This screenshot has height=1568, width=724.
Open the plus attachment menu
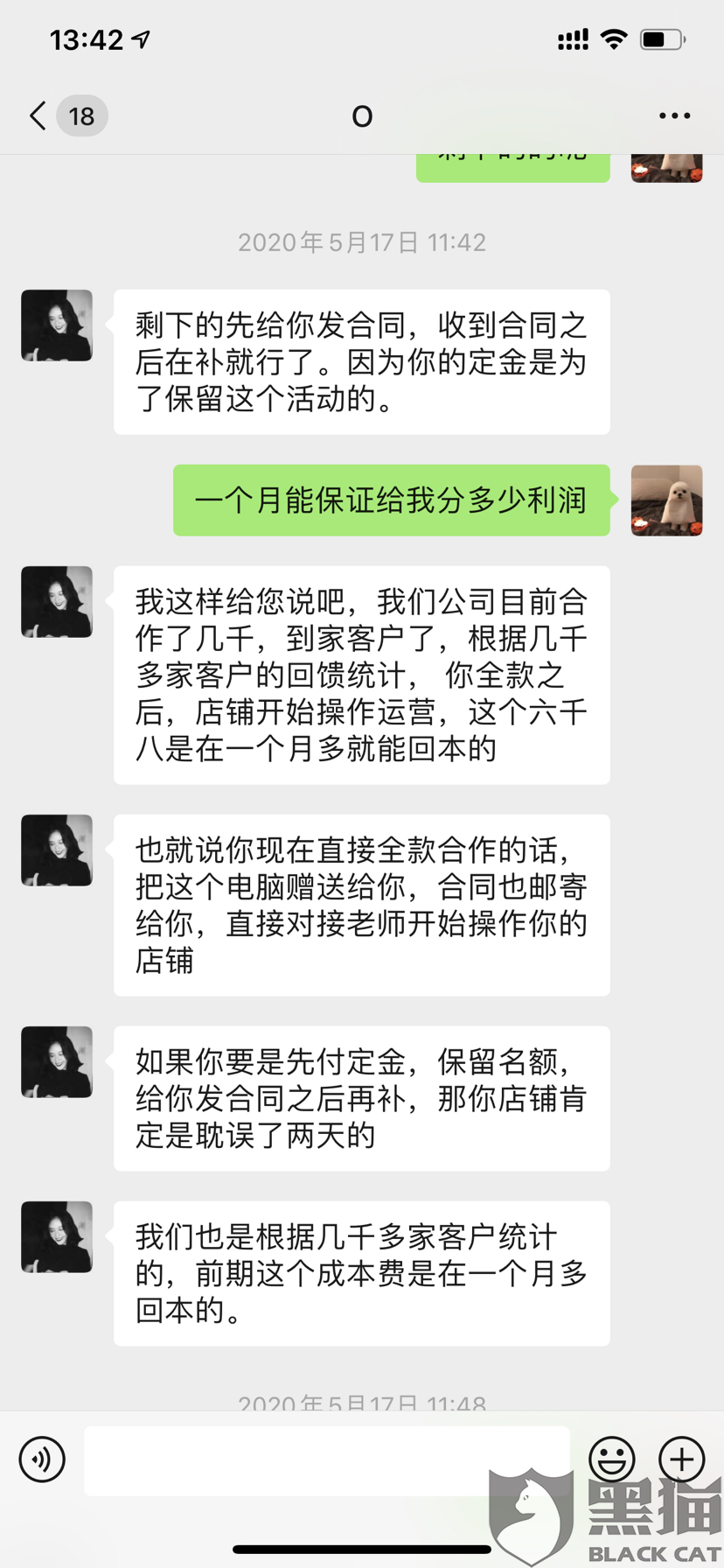pyautogui.click(x=681, y=1459)
